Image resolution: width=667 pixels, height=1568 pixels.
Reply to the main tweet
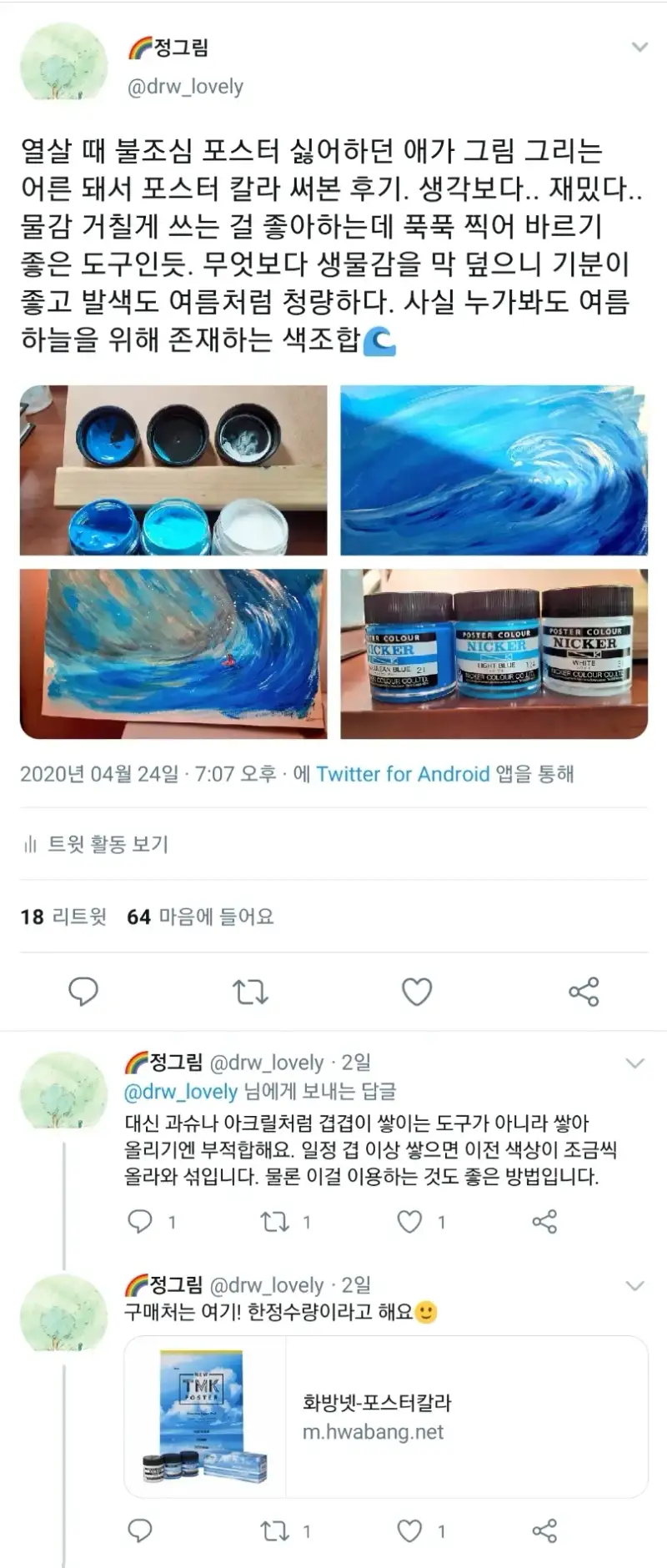click(83, 992)
